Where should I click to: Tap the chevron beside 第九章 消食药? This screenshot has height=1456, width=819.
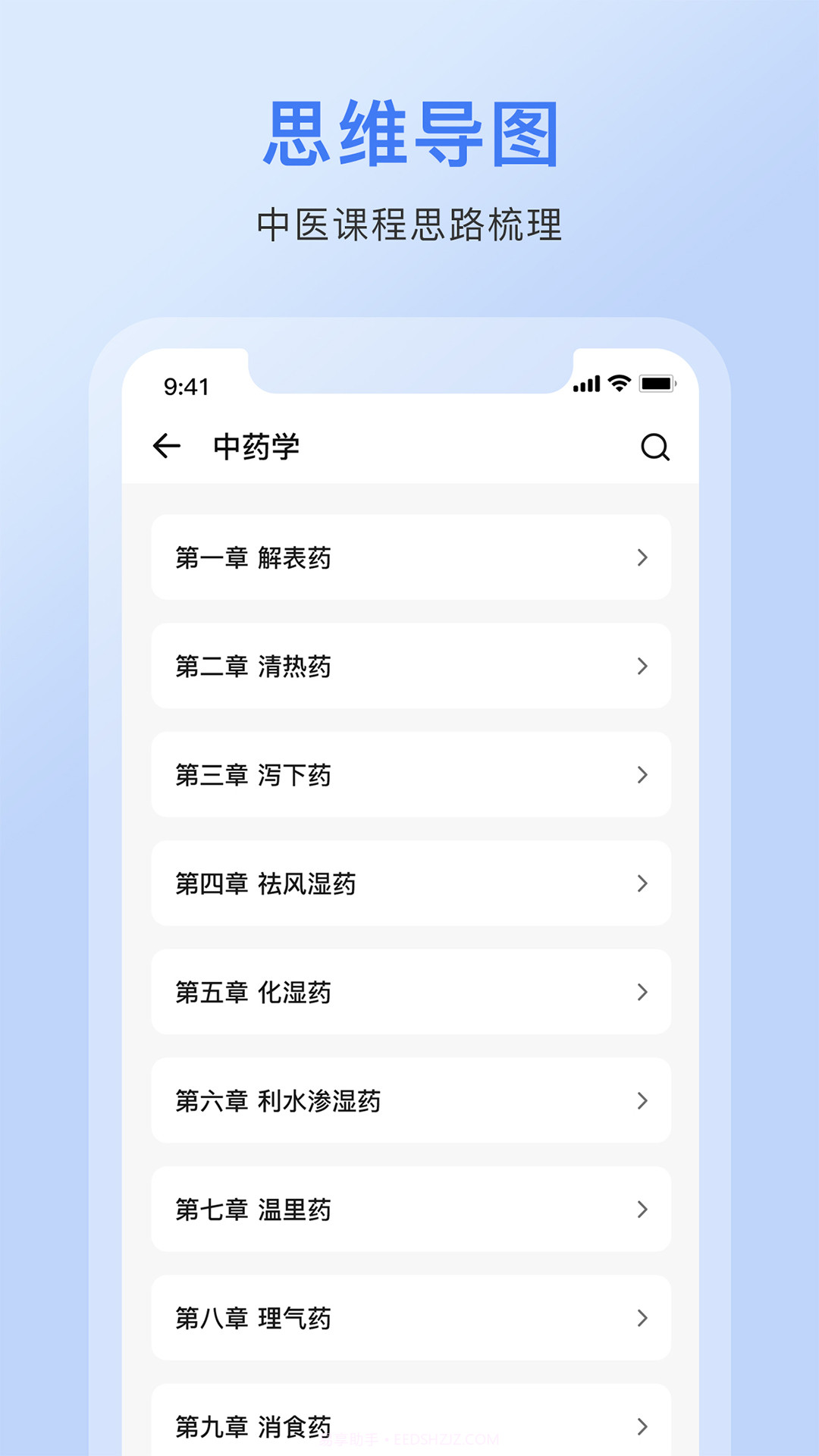pos(643,1424)
